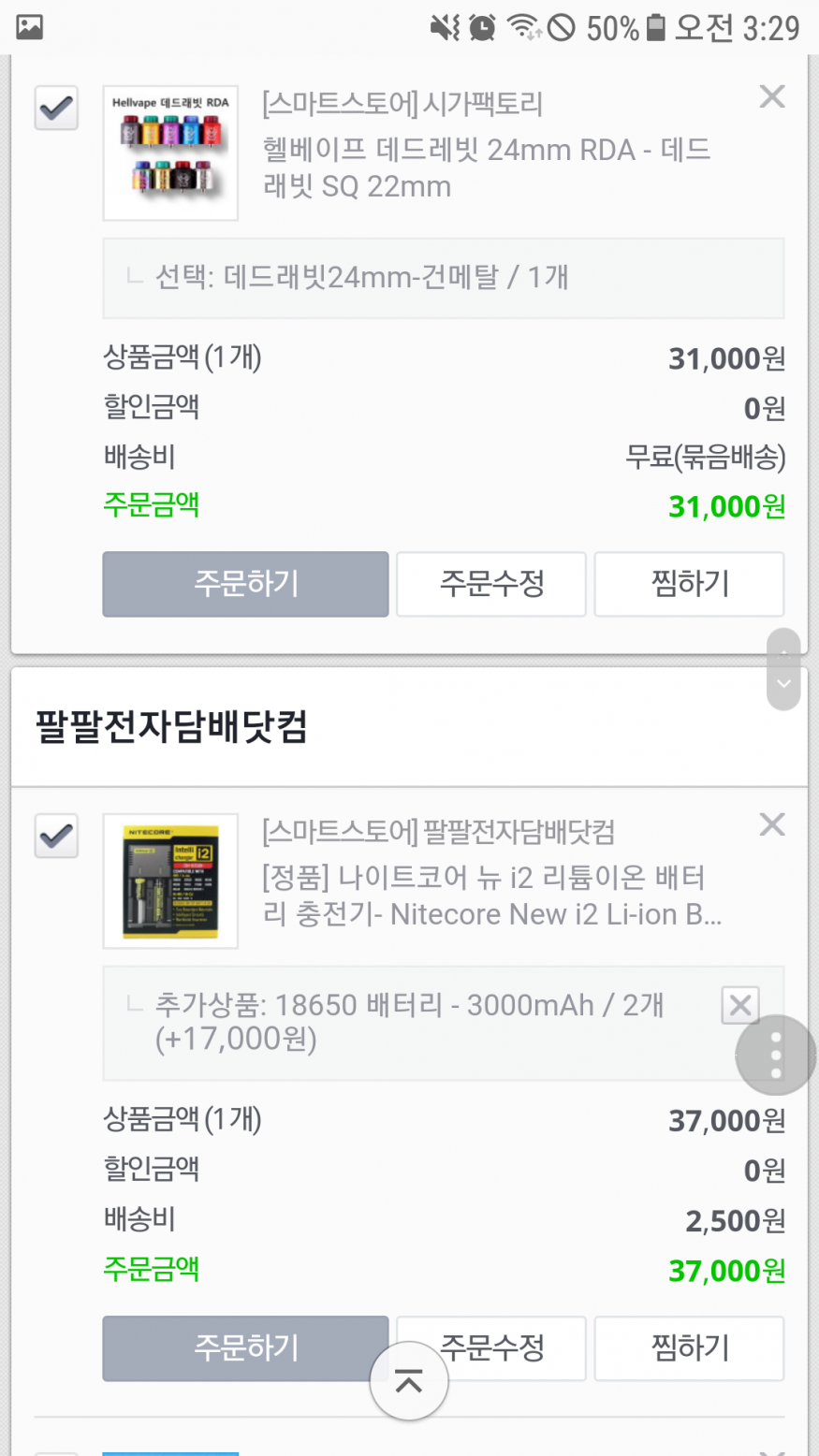Open the floating three-dot menu button

[x=776, y=1056]
